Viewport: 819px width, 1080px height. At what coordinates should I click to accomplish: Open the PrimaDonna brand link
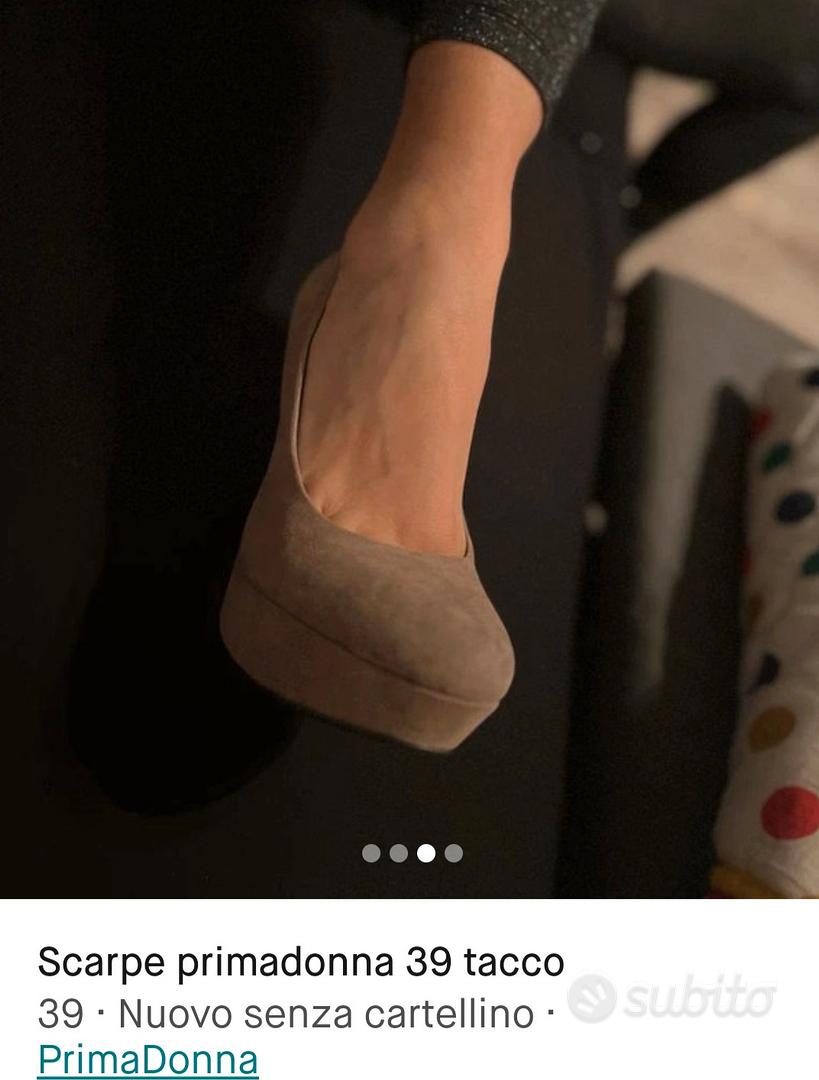pos(148,1059)
